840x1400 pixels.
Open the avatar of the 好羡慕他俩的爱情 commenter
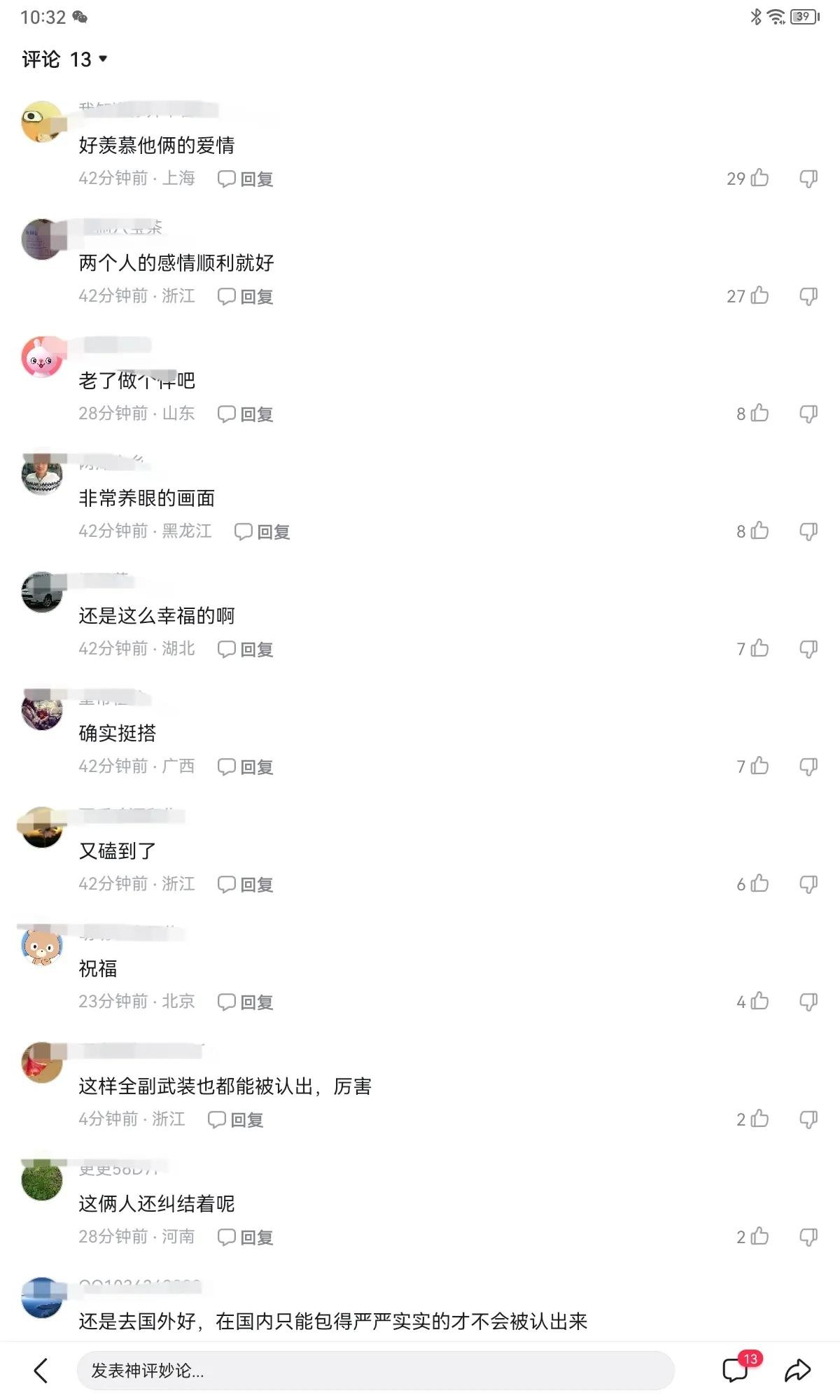click(x=42, y=122)
